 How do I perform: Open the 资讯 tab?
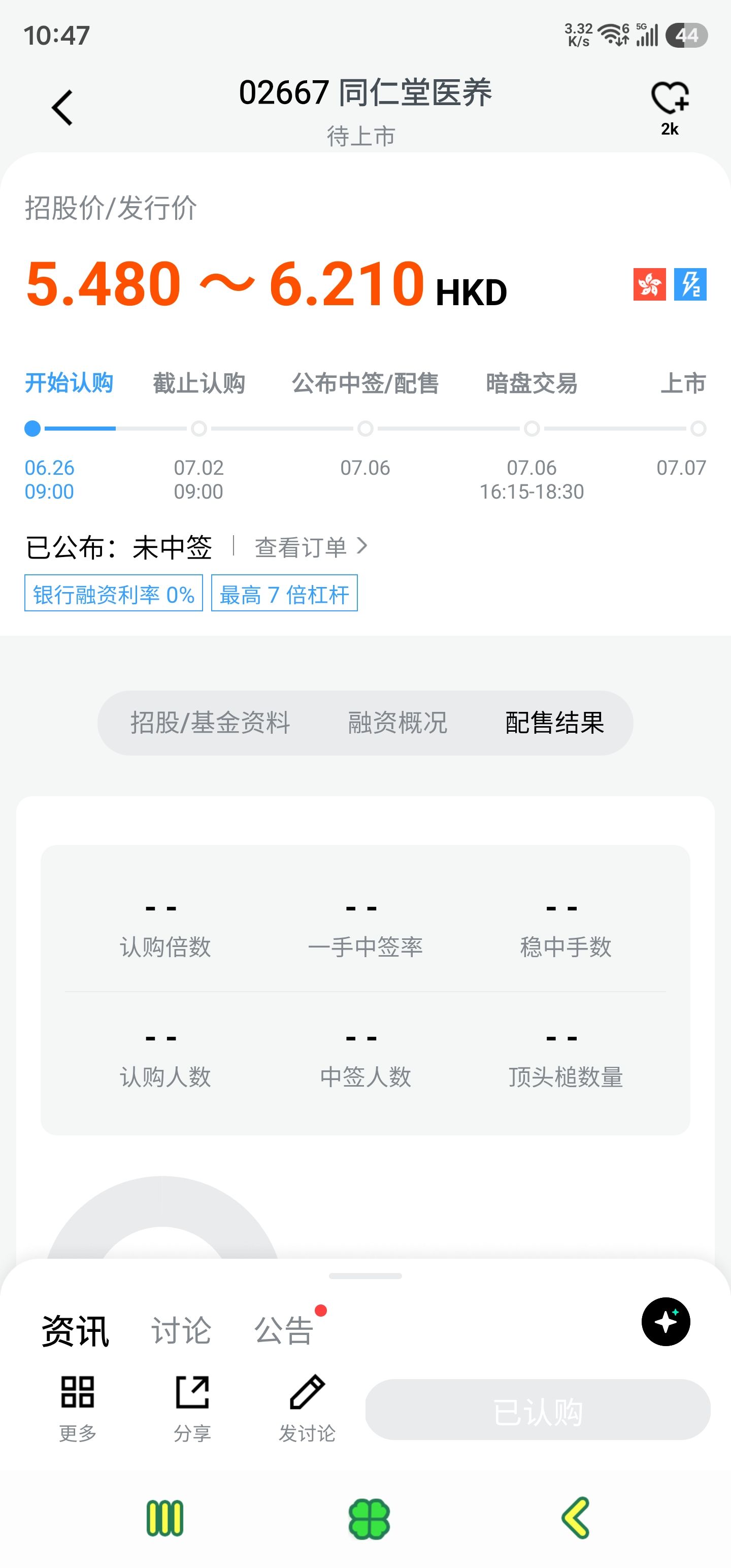[x=76, y=1330]
